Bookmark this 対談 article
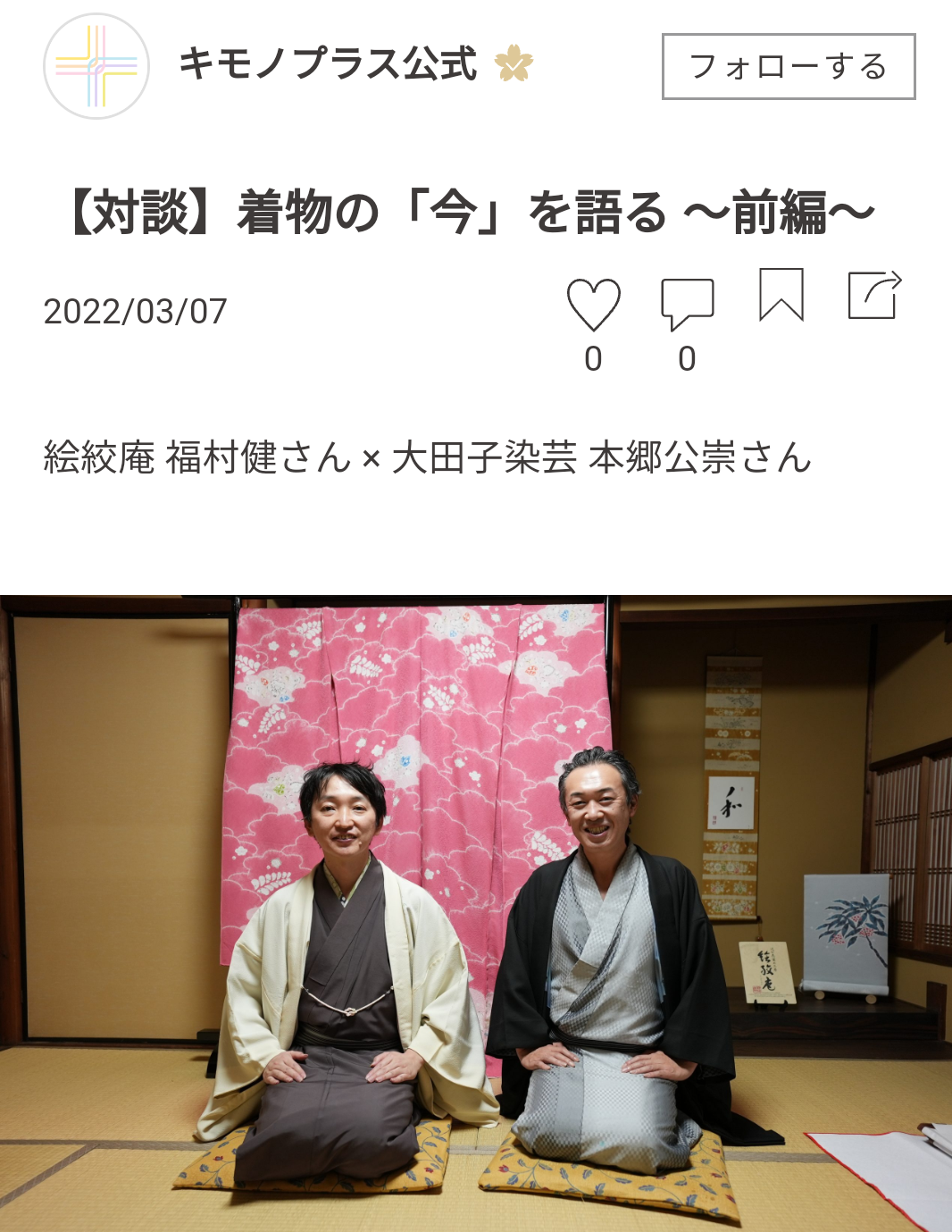 [x=781, y=295]
